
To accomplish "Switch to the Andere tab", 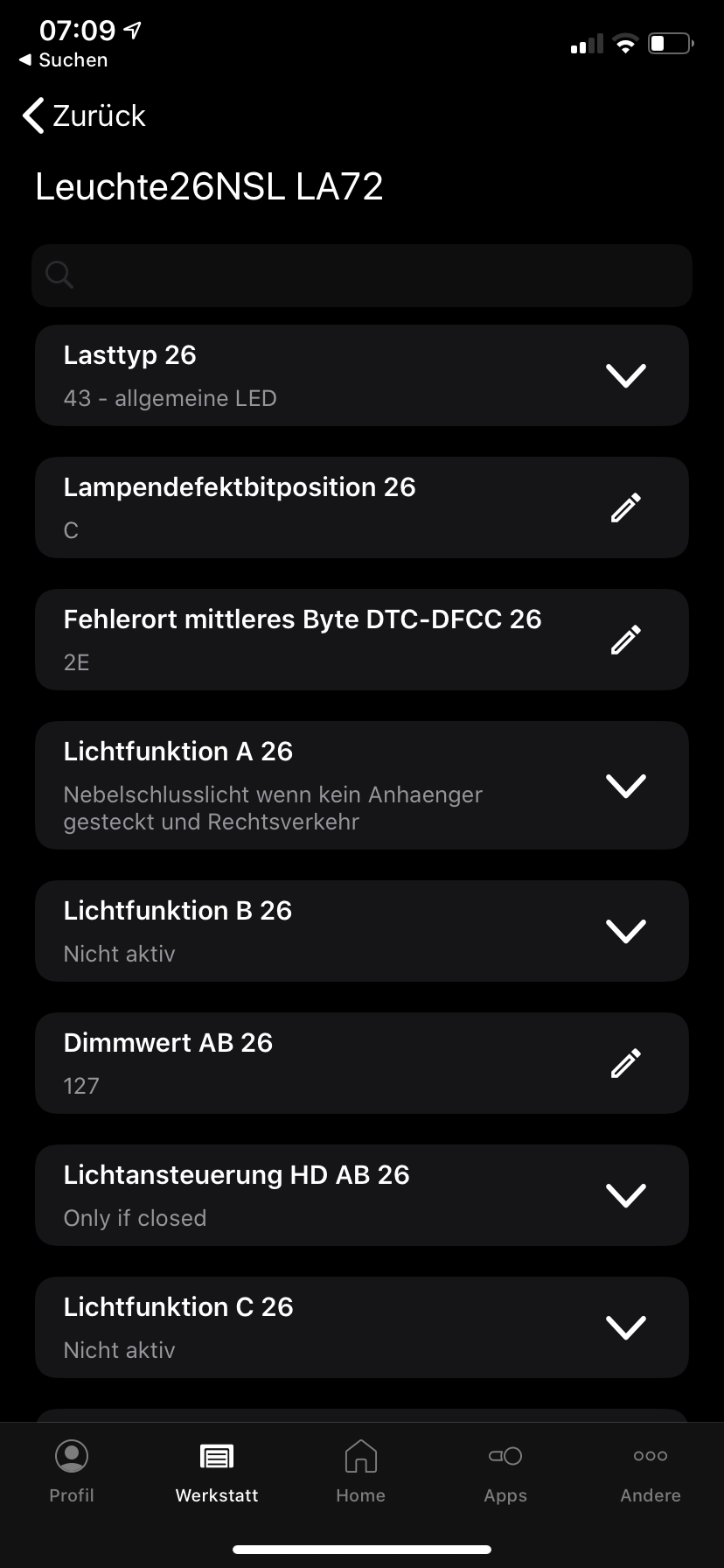I will tap(651, 1472).
